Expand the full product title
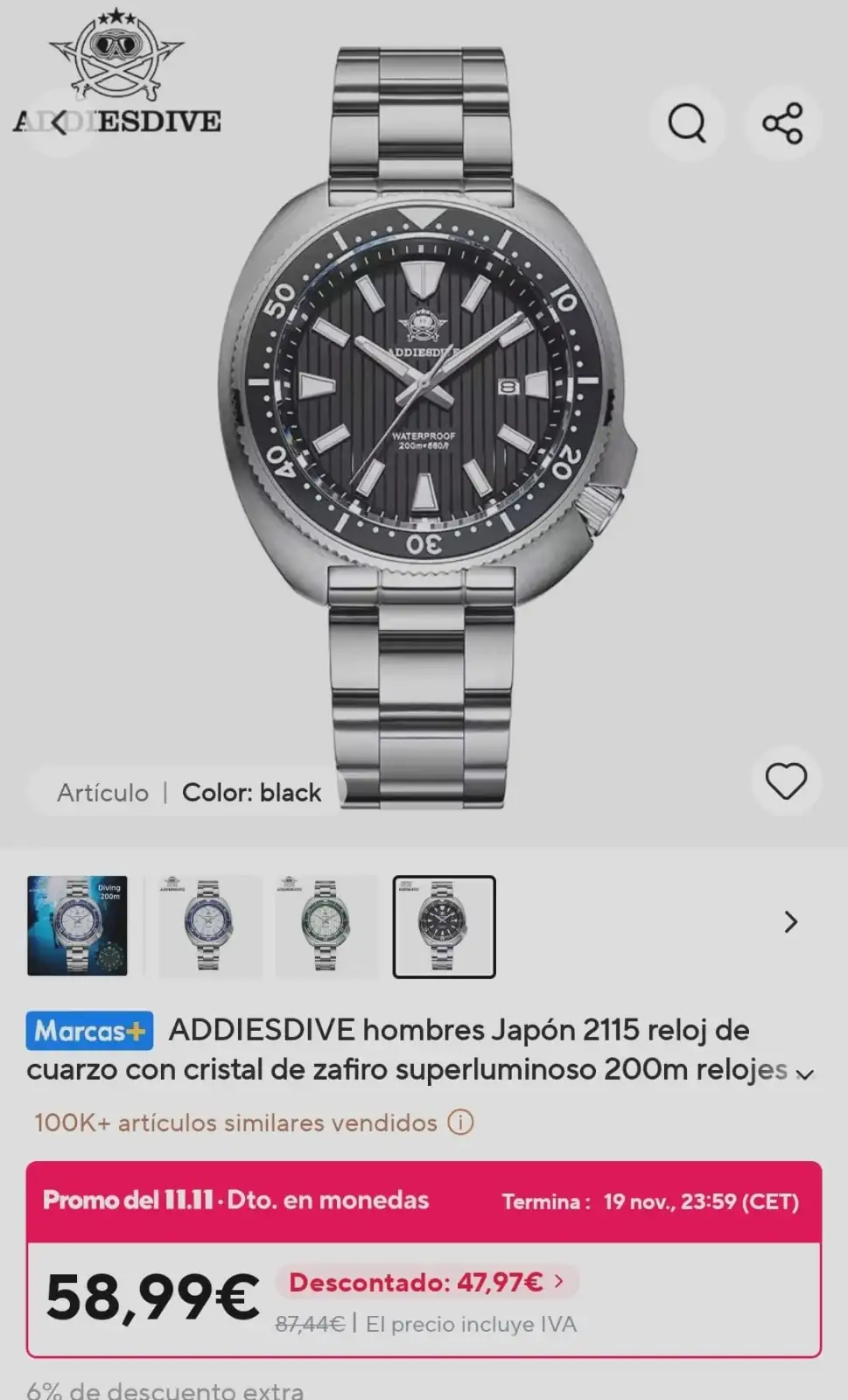Screen dimensions: 848x1400 (804, 1074)
